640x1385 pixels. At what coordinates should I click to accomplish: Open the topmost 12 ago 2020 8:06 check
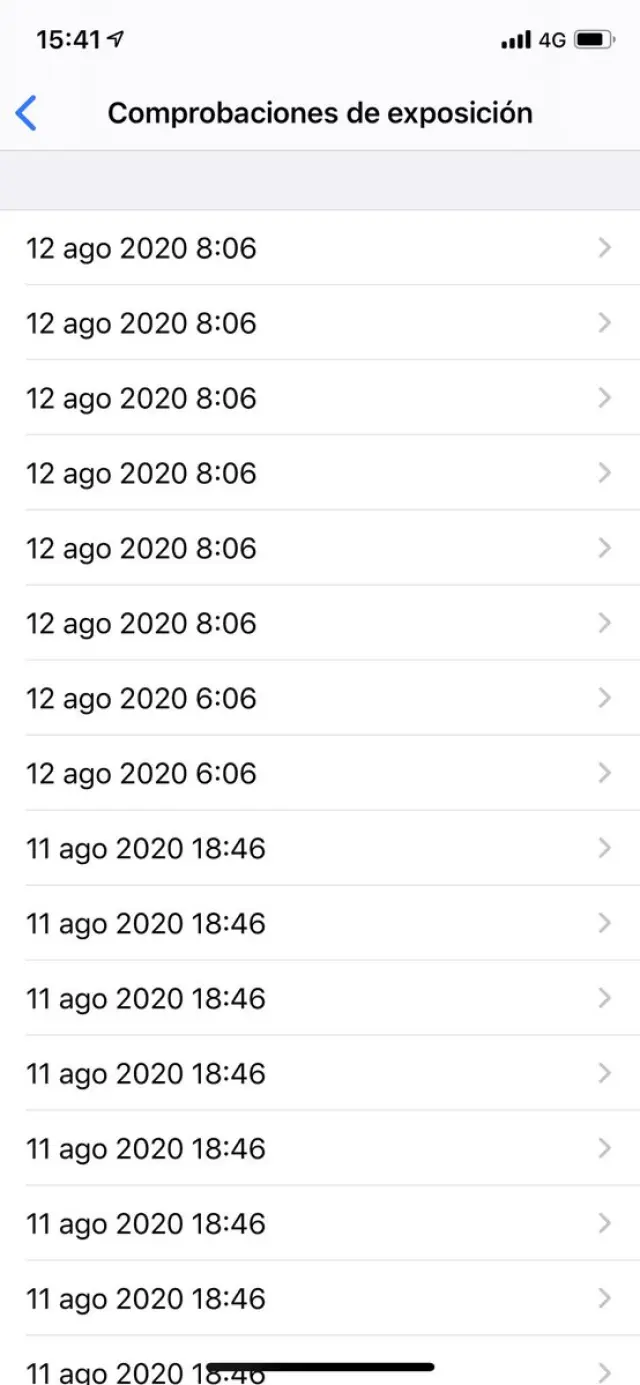(x=320, y=248)
